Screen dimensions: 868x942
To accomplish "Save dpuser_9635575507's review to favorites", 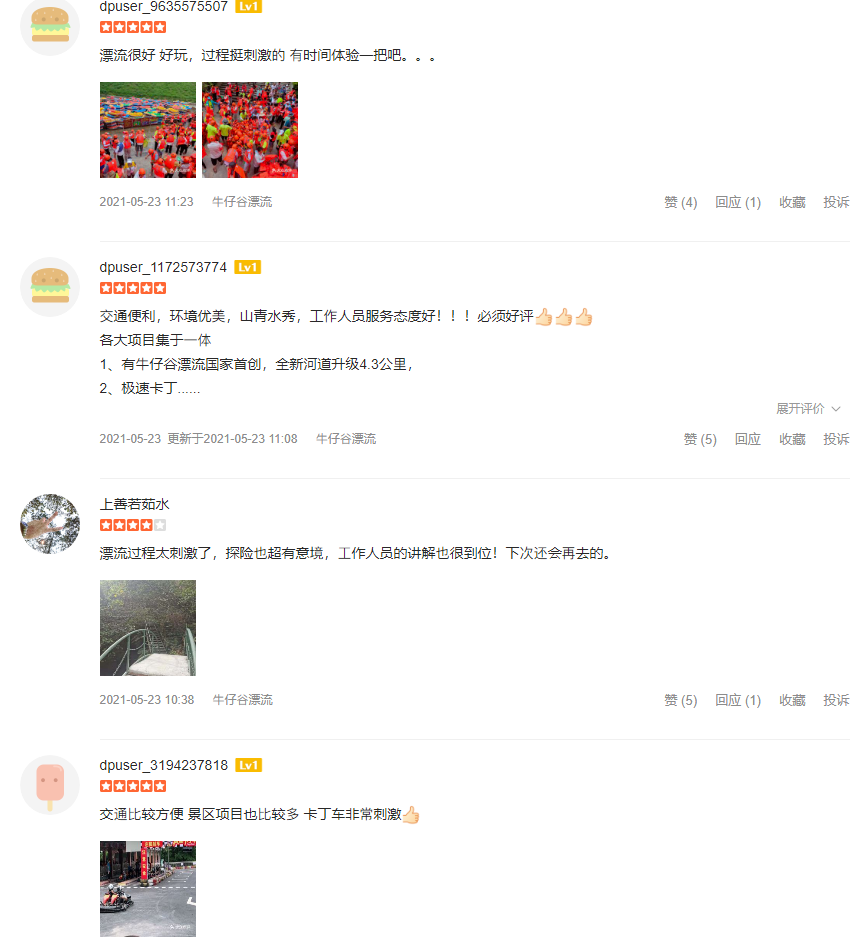I will click(x=792, y=202).
